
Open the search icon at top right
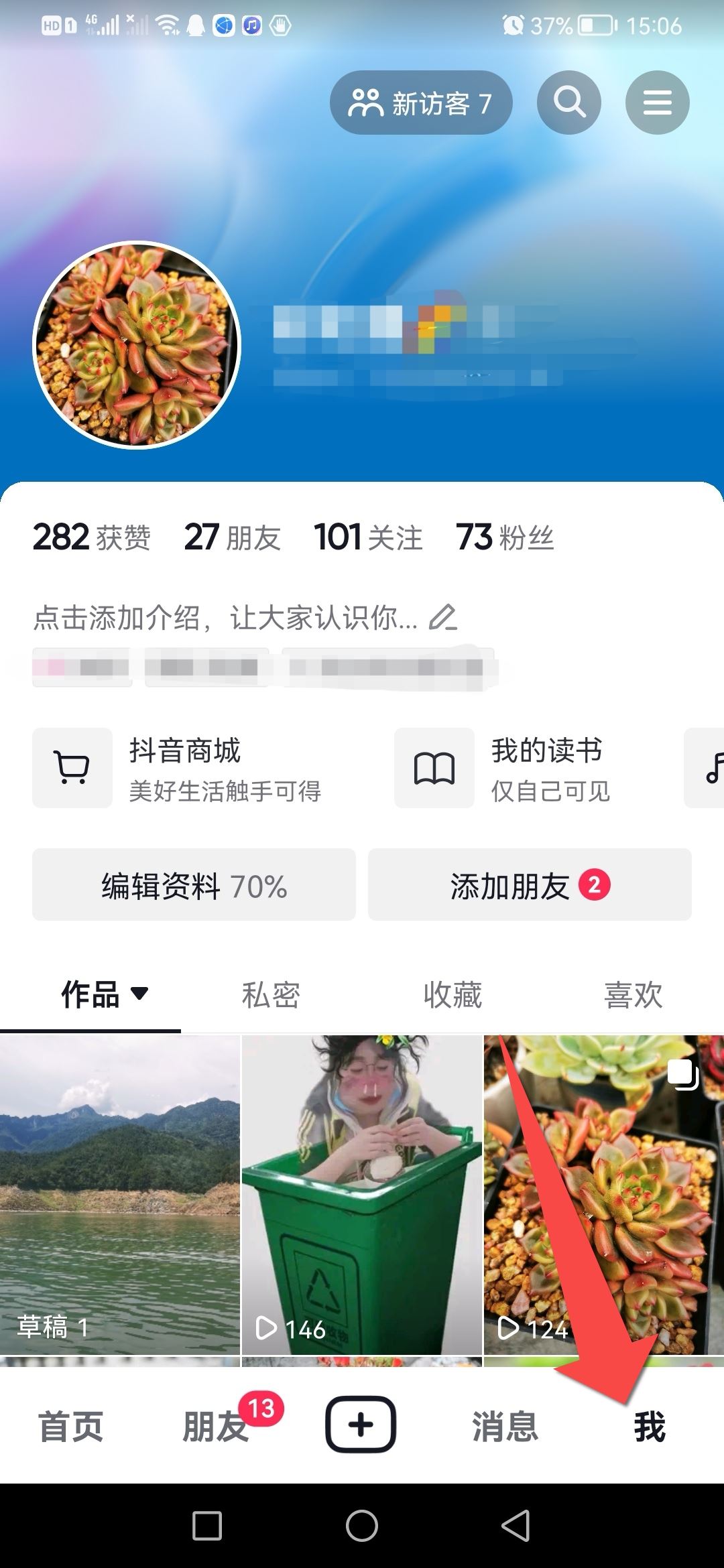click(568, 102)
